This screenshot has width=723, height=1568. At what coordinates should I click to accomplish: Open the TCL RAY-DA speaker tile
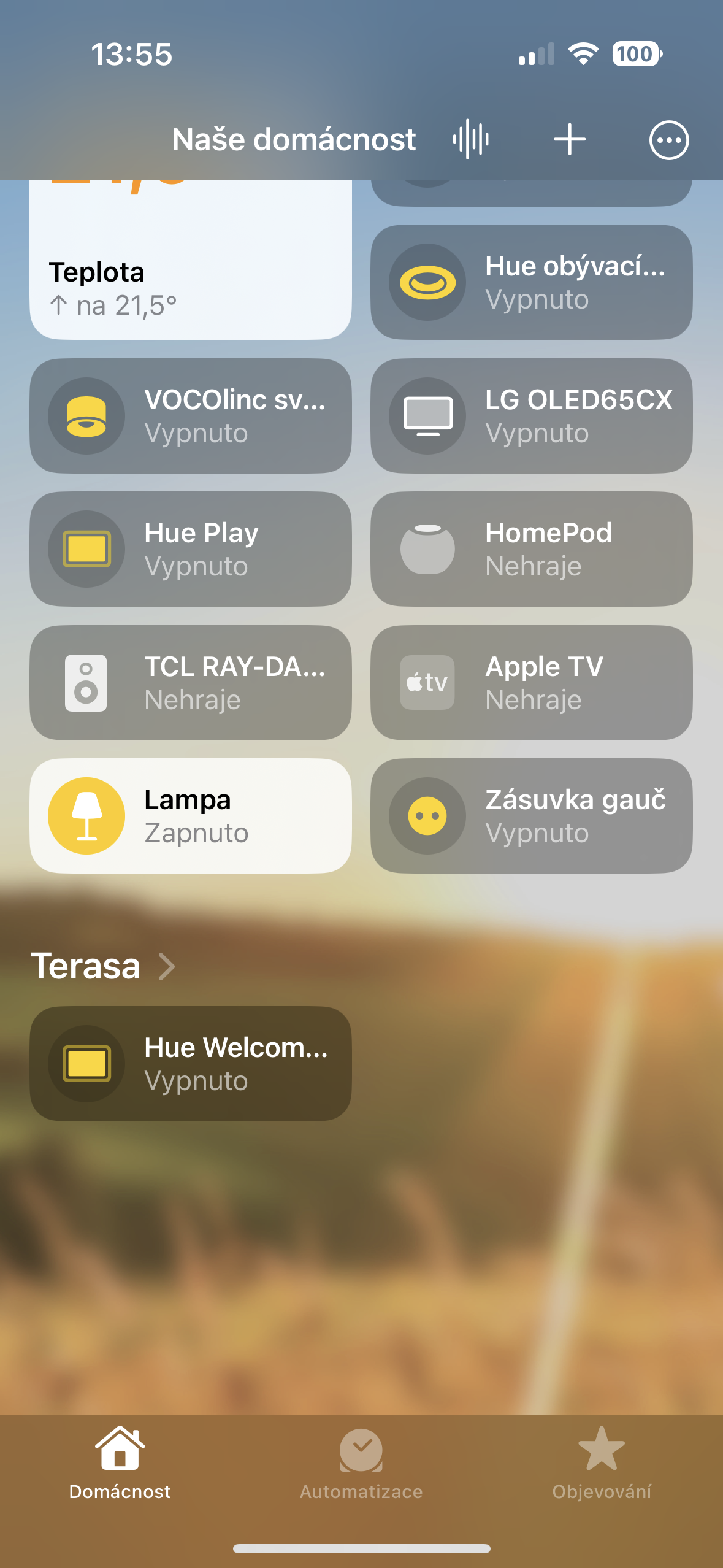click(190, 682)
